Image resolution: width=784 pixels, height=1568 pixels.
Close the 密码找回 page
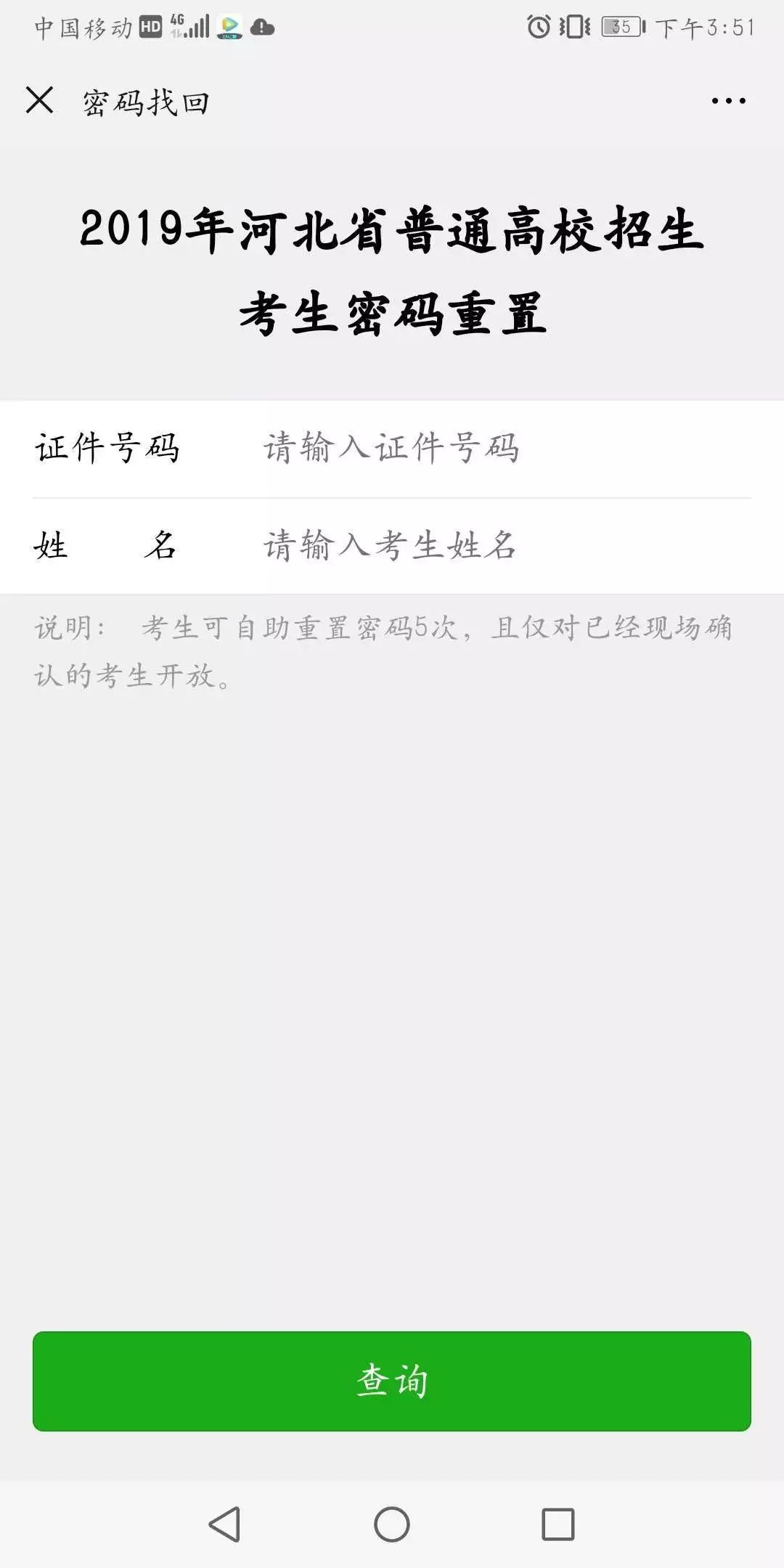(40, 100)
